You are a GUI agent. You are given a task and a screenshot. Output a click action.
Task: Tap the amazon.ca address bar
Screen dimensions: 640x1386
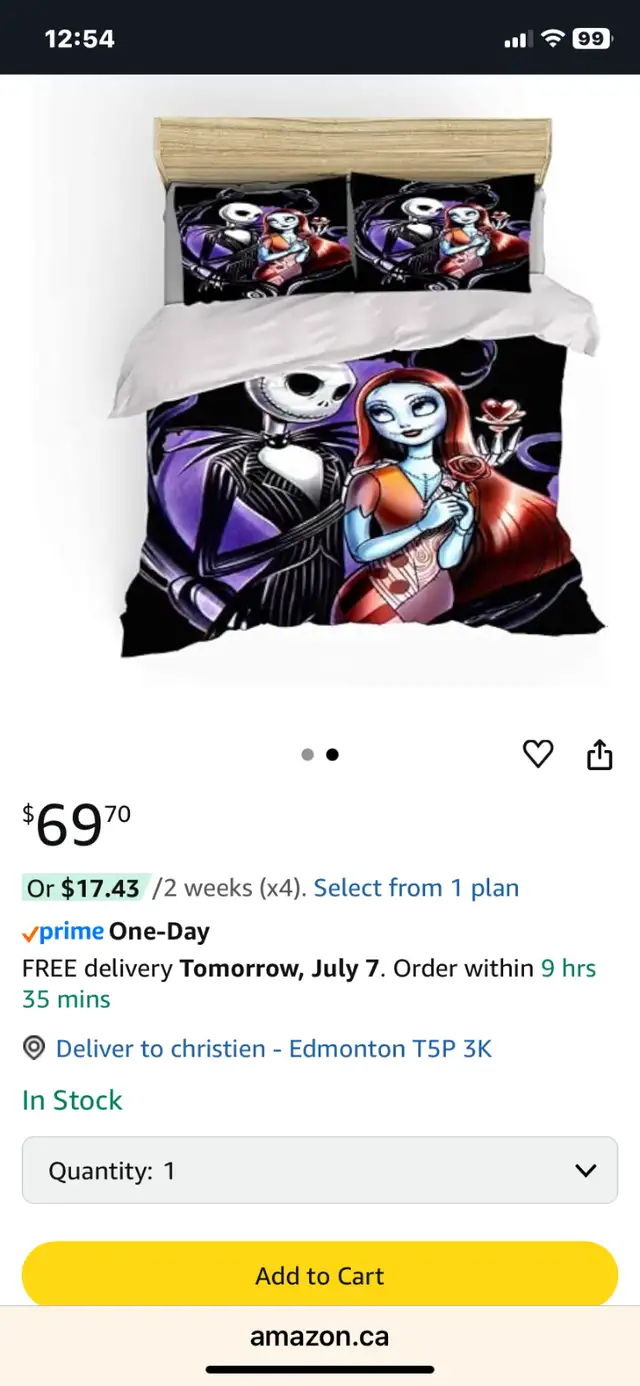point(320,1336)
